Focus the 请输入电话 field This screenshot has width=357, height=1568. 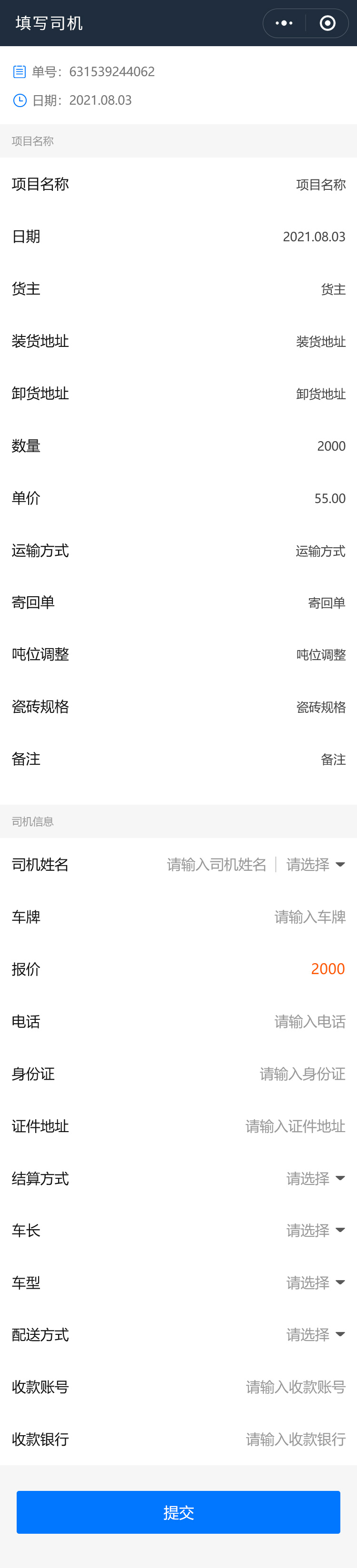(x=309, y=1021)
